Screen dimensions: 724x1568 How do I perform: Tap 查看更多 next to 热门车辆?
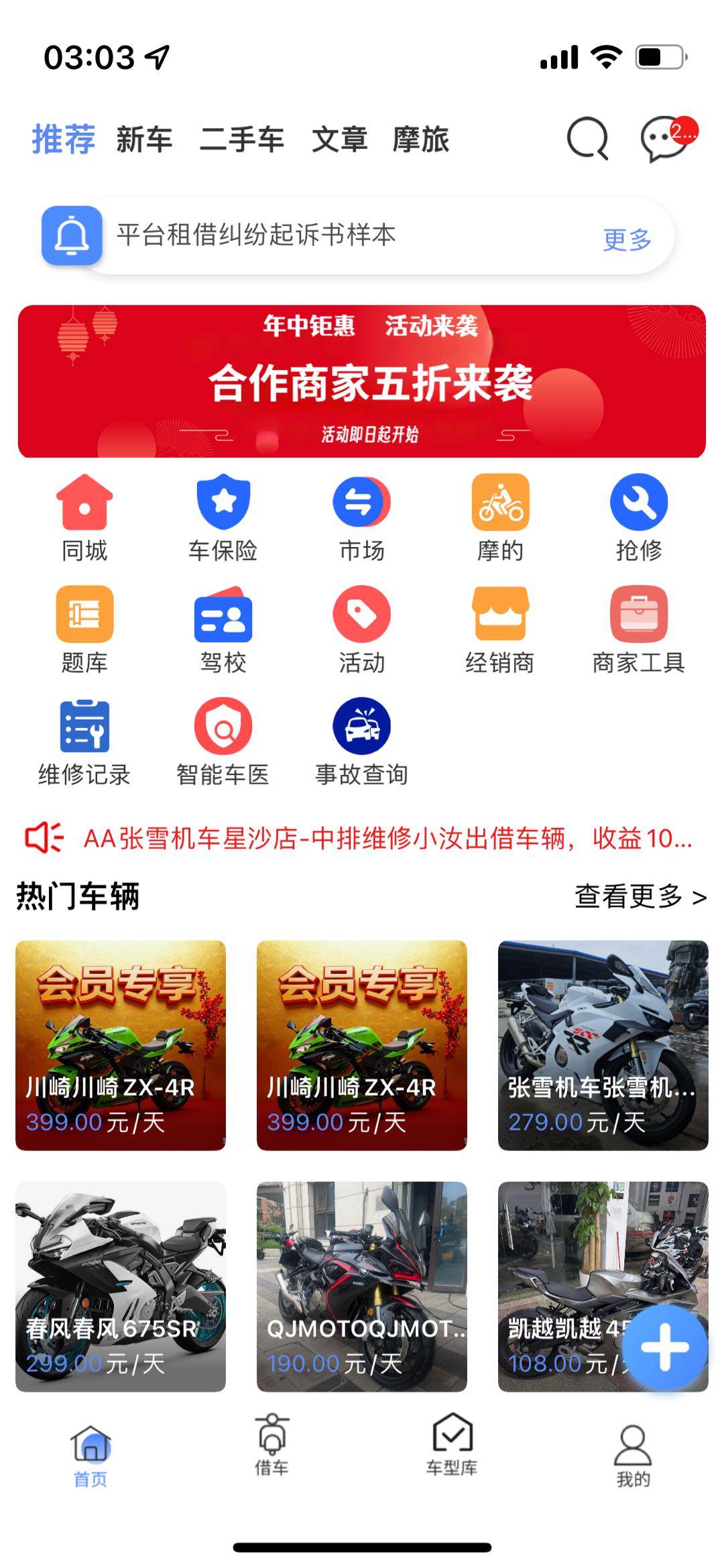(640, 896)
